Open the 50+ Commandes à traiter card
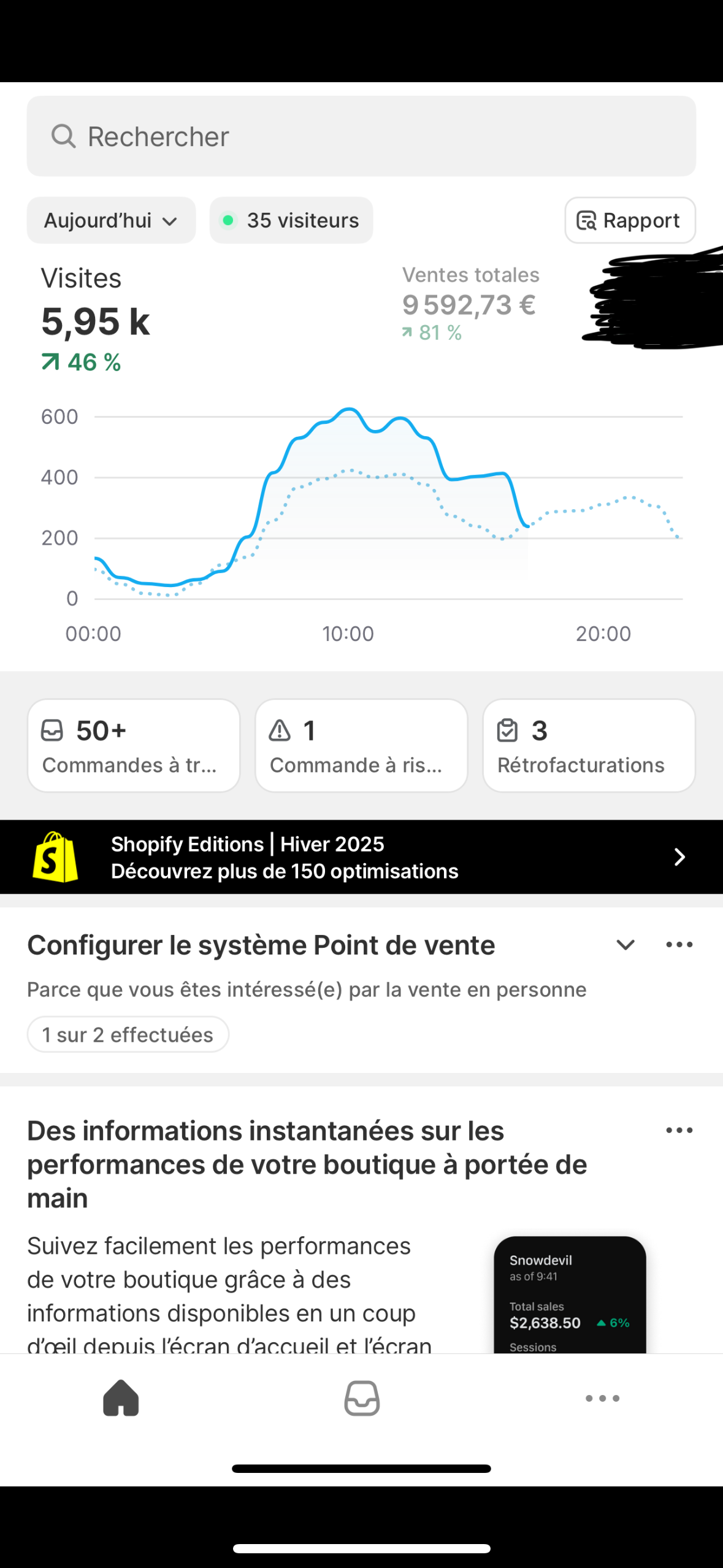The height and width of the screenshot is (1568, 723). (x=134, y=745)
